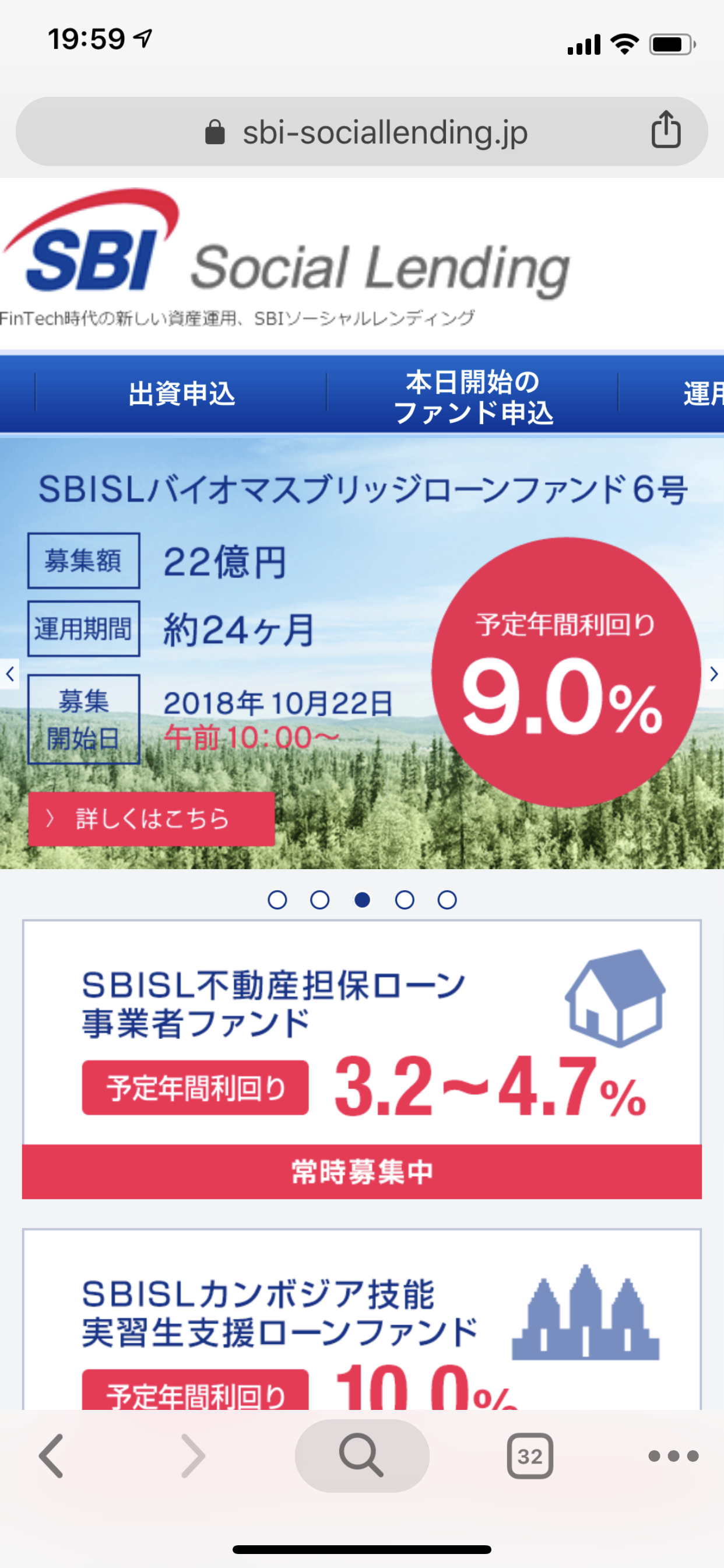This screenshot has height=1568, width=724.
Task: Share this page via share icon
Action: [x=666, y=129]
